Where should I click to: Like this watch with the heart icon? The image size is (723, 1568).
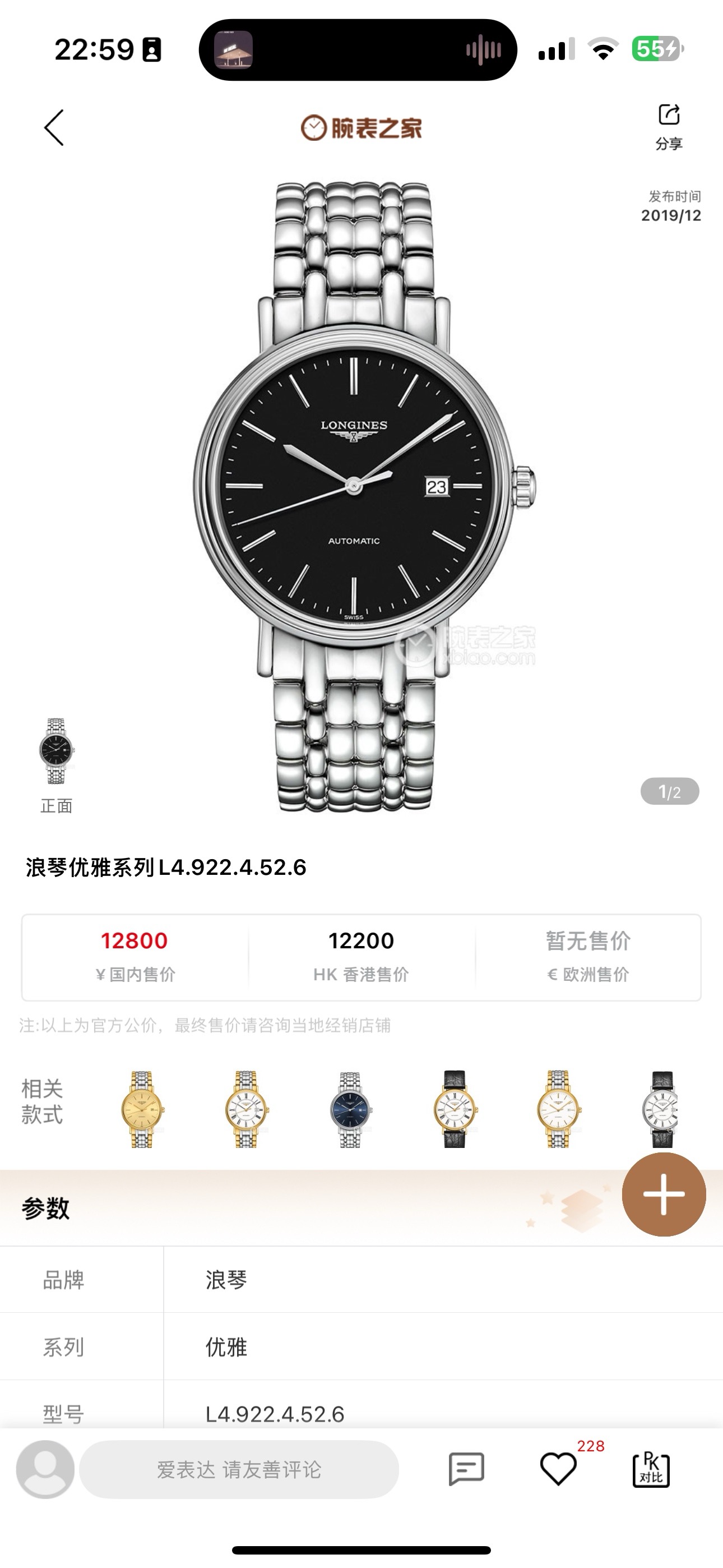558,1469
